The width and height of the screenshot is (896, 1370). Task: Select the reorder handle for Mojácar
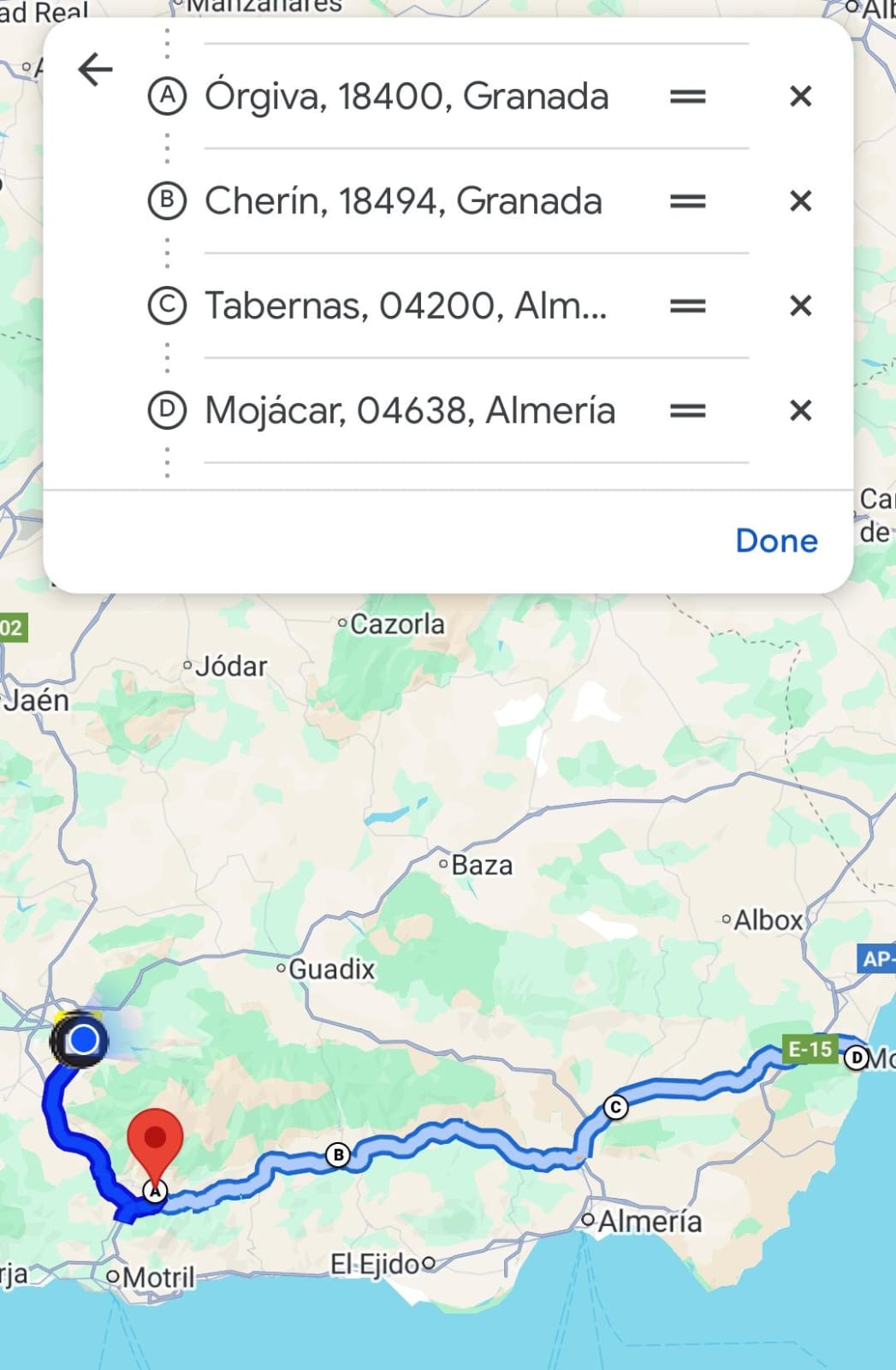[x=687, y=411]
